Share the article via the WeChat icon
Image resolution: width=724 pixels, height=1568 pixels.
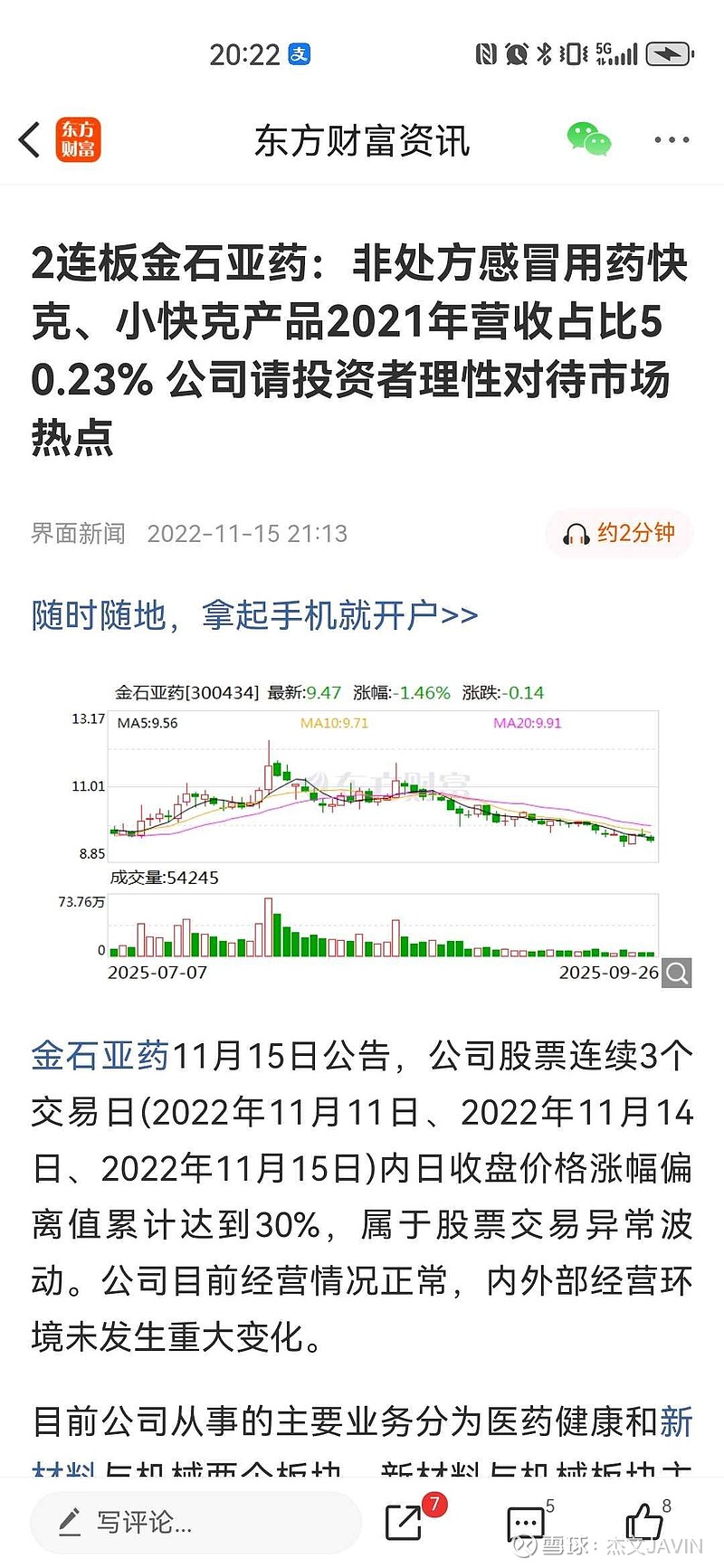(588, 140)
